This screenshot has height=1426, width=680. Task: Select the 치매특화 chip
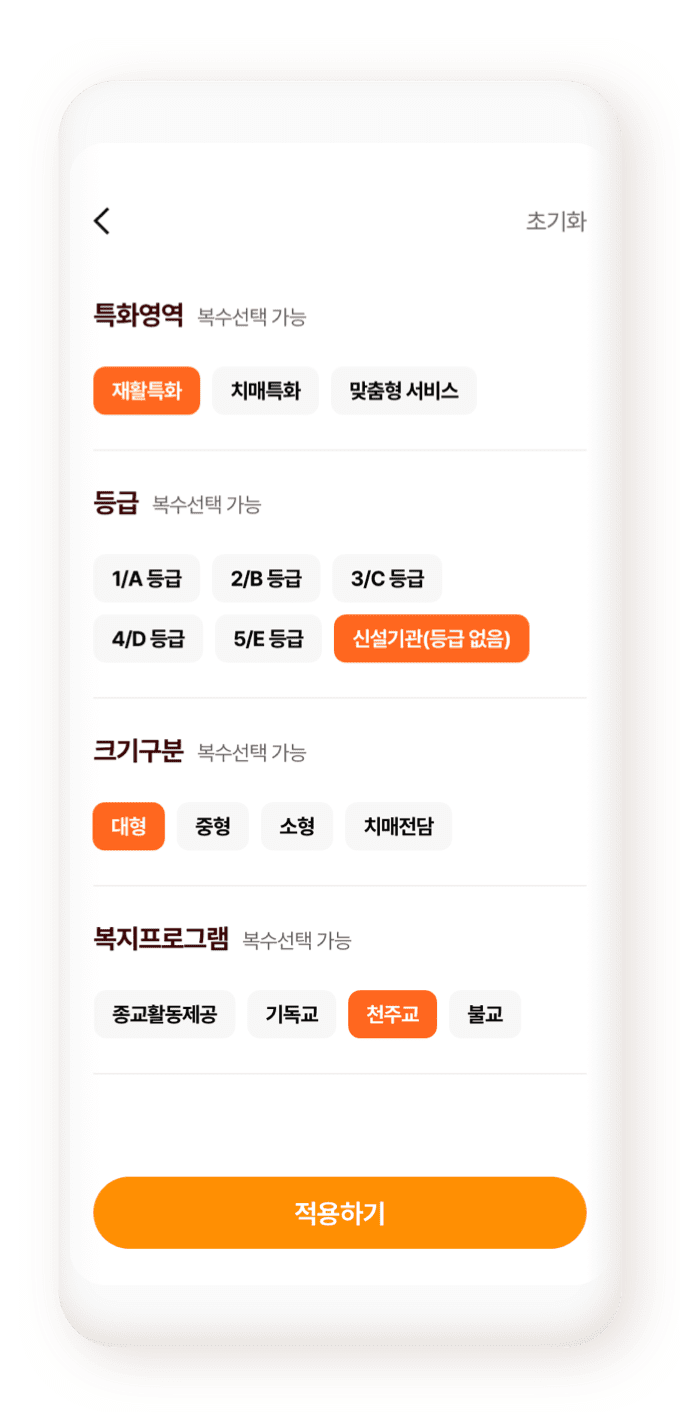(265, 391)
